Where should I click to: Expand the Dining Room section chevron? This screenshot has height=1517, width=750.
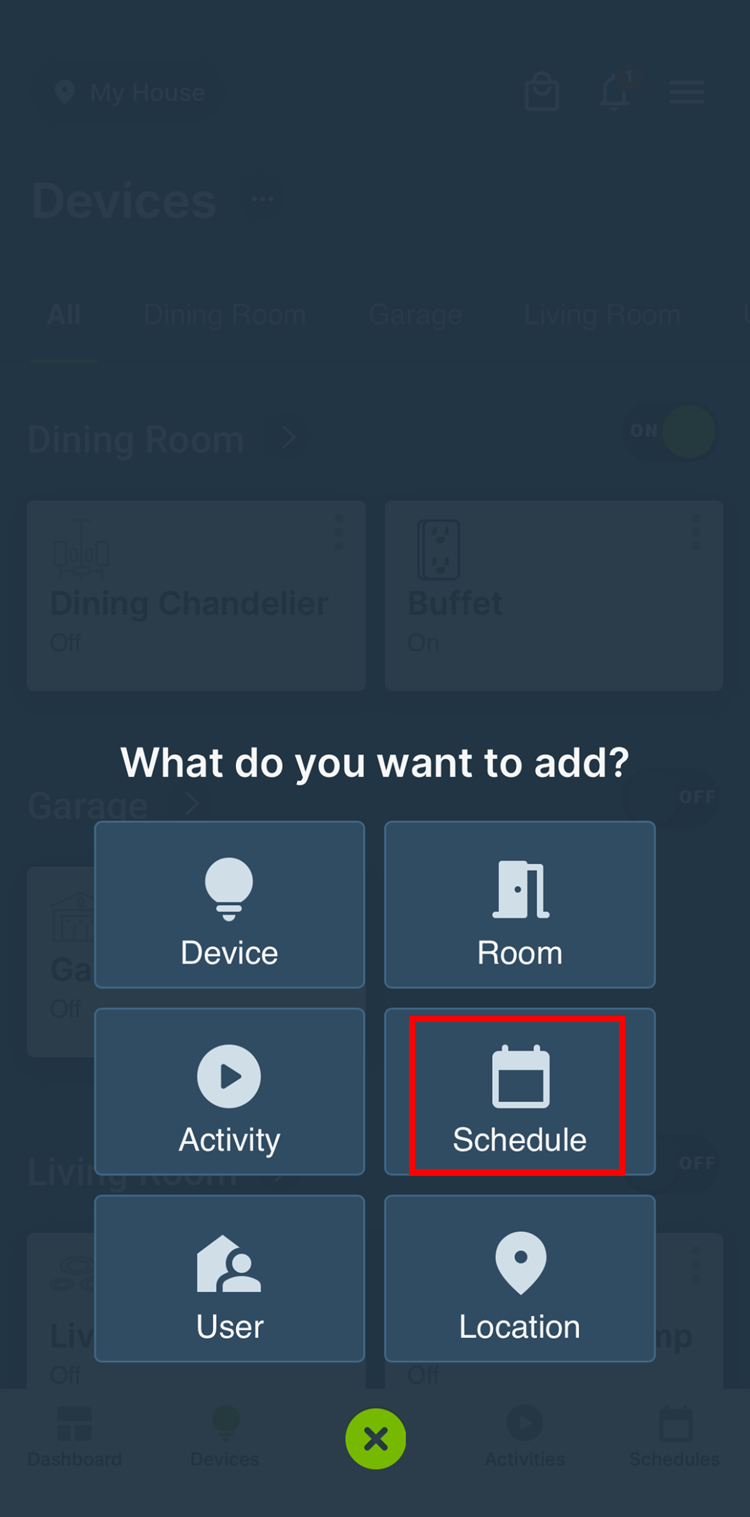coord(288,437)
